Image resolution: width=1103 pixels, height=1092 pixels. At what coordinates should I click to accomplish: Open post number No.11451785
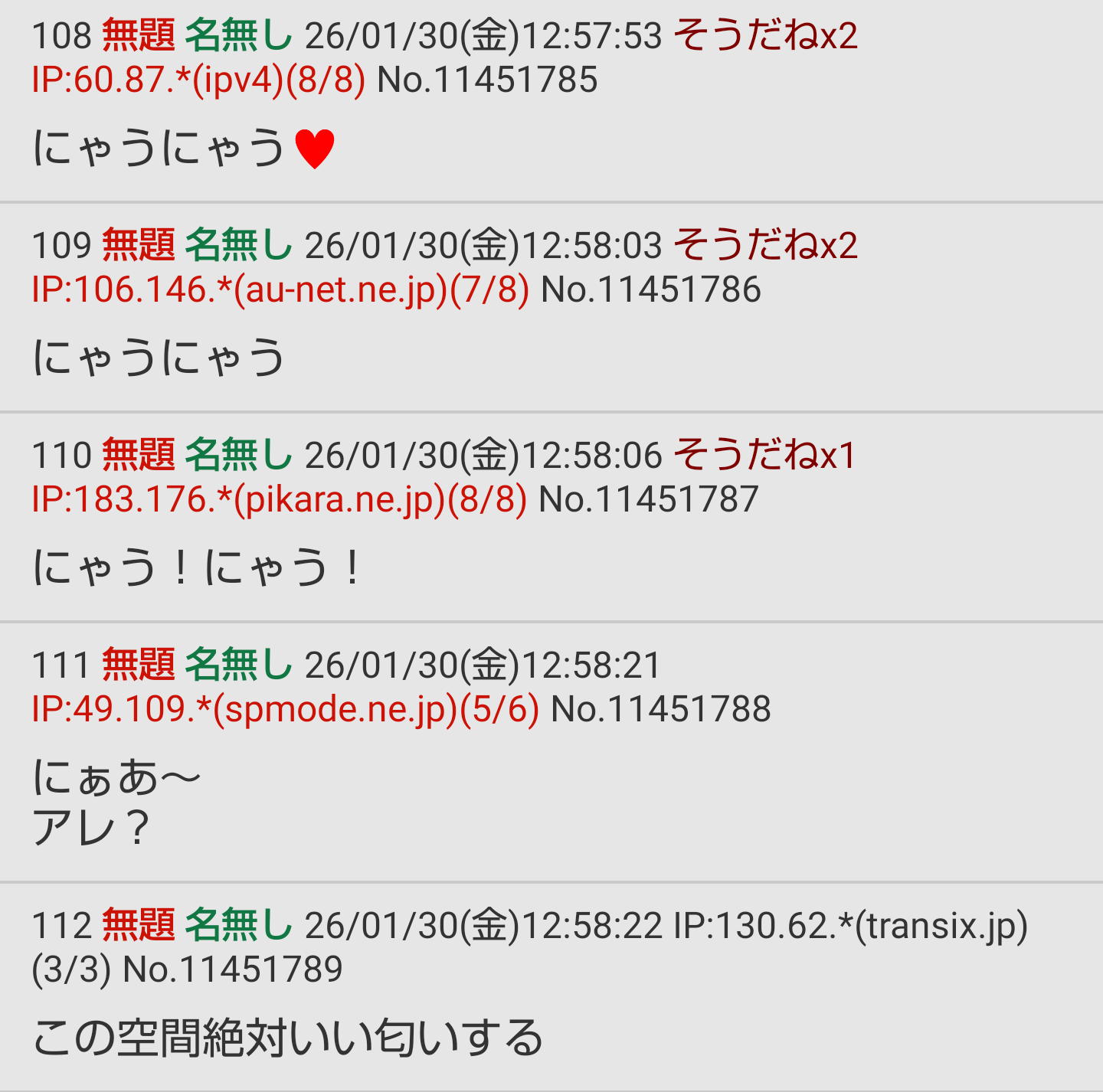click(487, 80)
